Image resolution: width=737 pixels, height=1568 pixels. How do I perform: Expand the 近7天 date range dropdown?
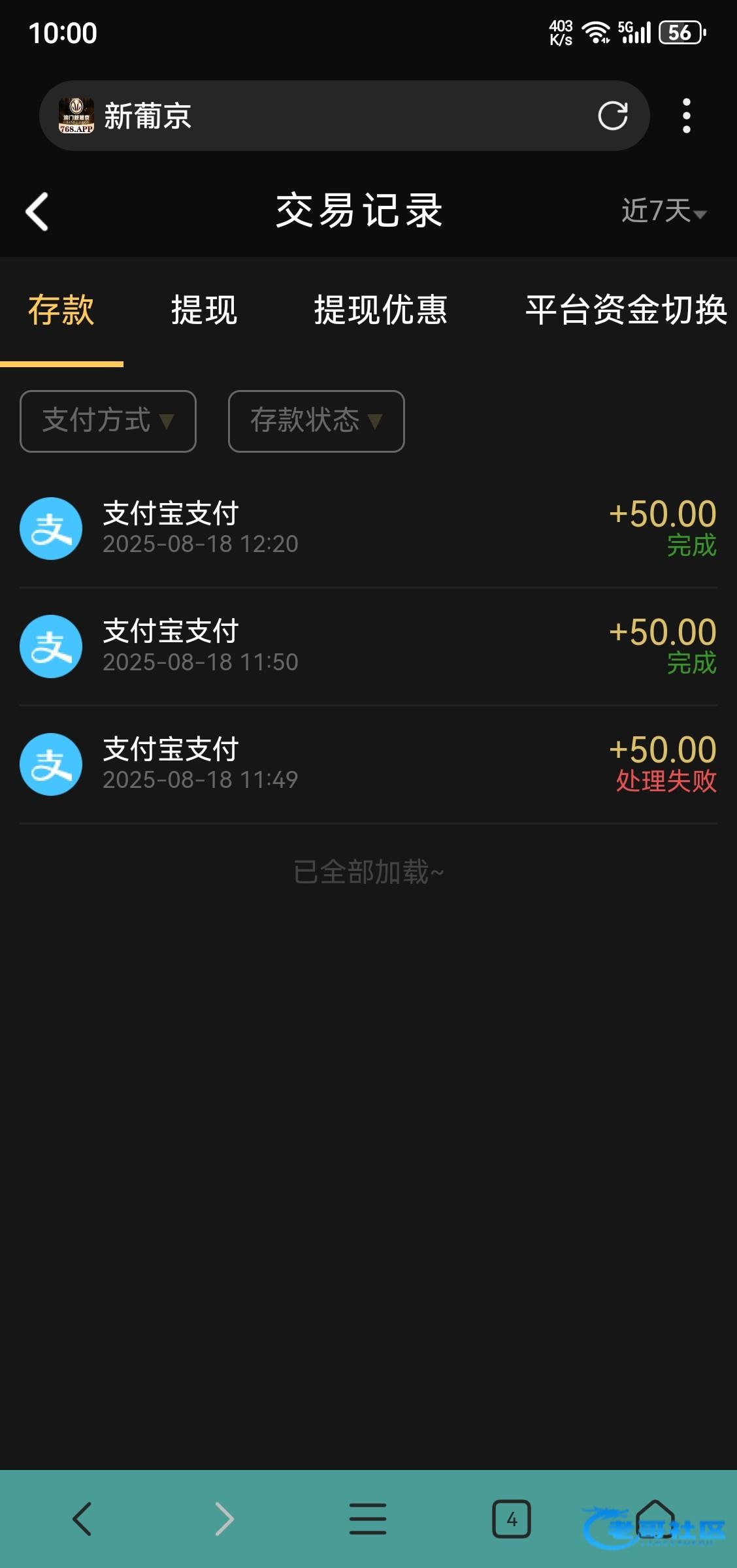[663, 211]
